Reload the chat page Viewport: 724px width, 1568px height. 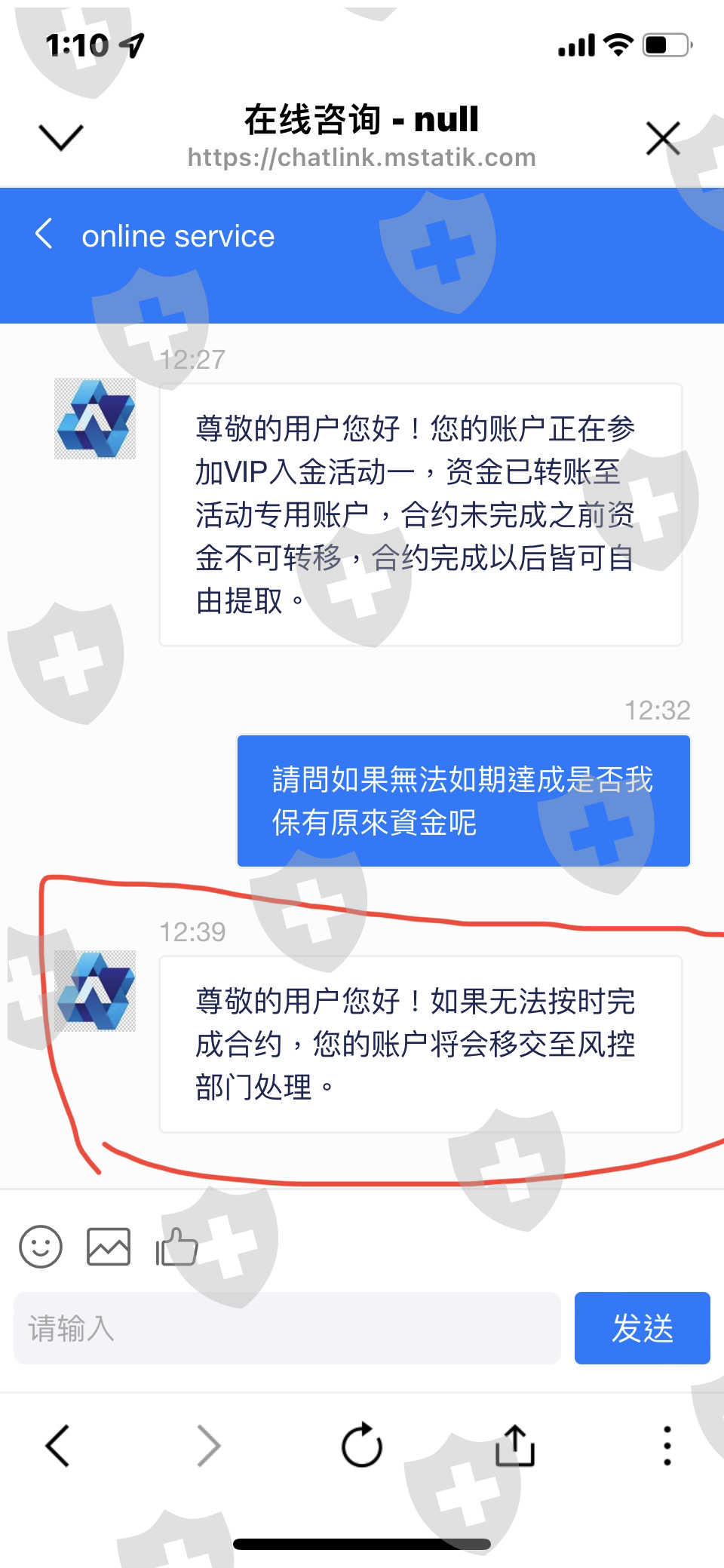coord(362,1445)
